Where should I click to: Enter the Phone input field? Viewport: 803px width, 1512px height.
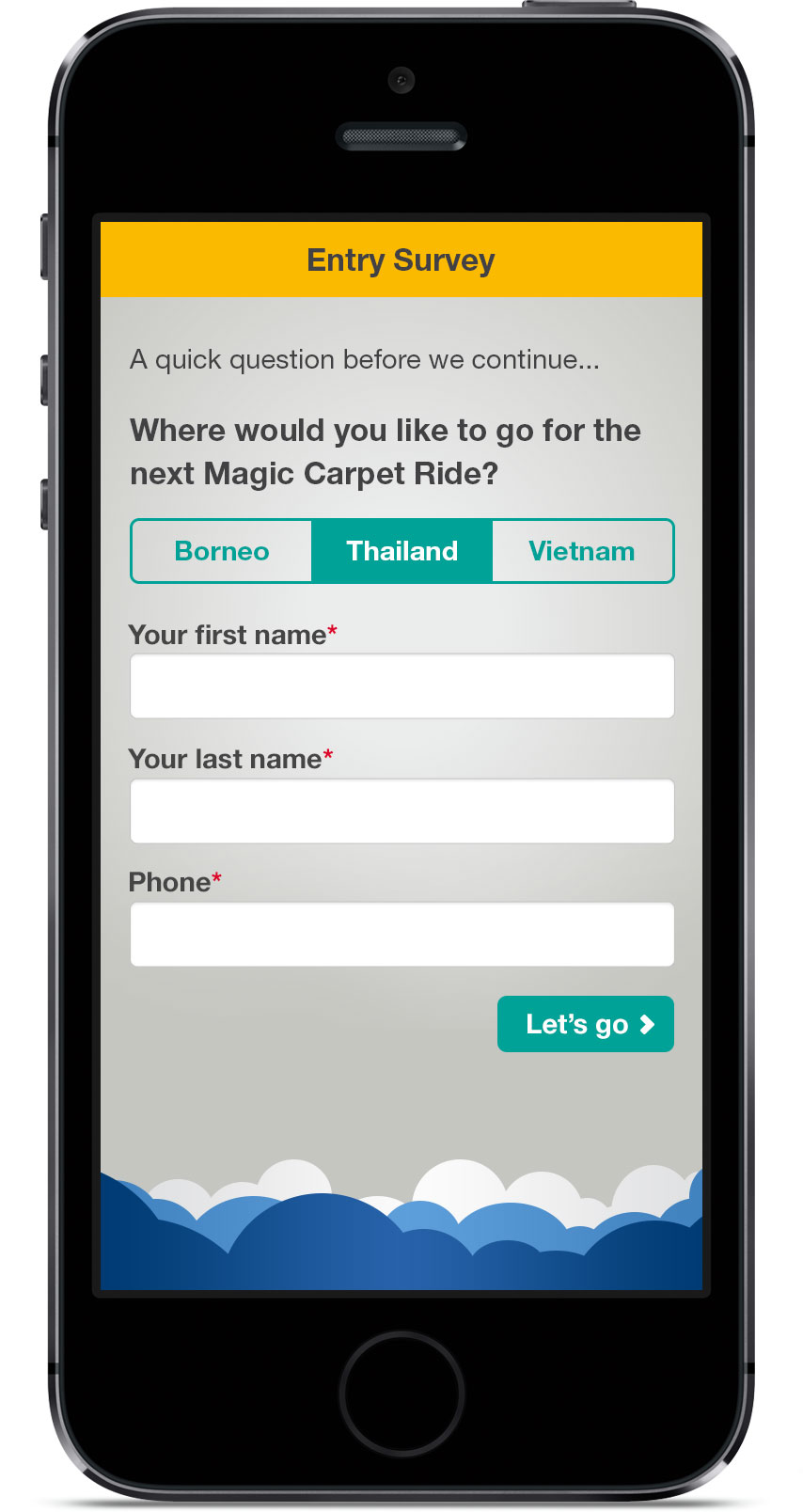point(401,935)
